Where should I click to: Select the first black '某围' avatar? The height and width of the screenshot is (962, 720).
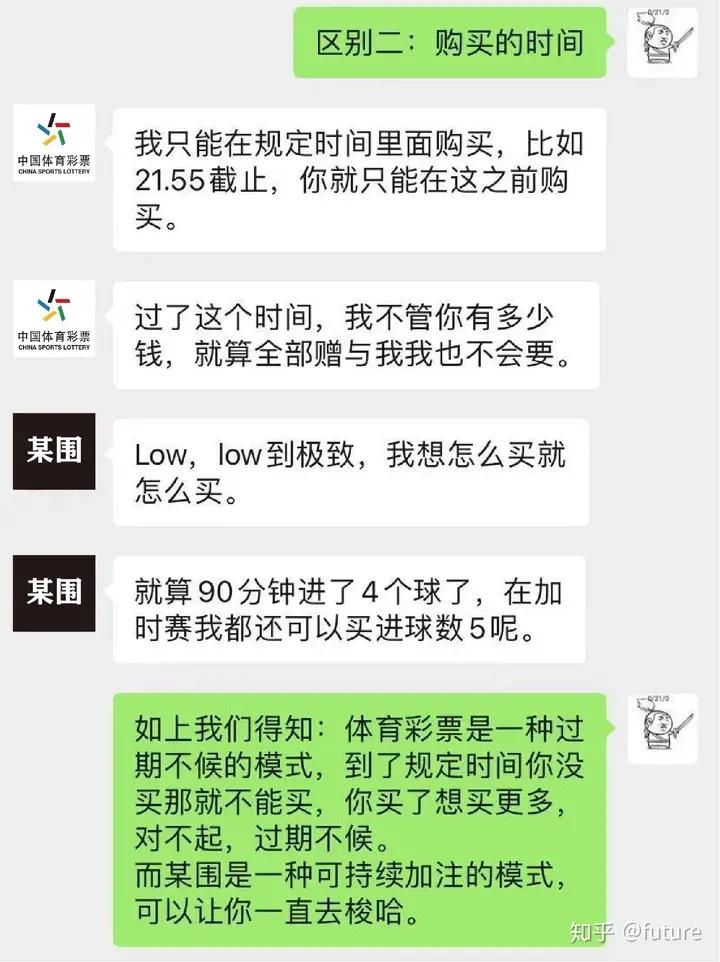click(52, 451)
